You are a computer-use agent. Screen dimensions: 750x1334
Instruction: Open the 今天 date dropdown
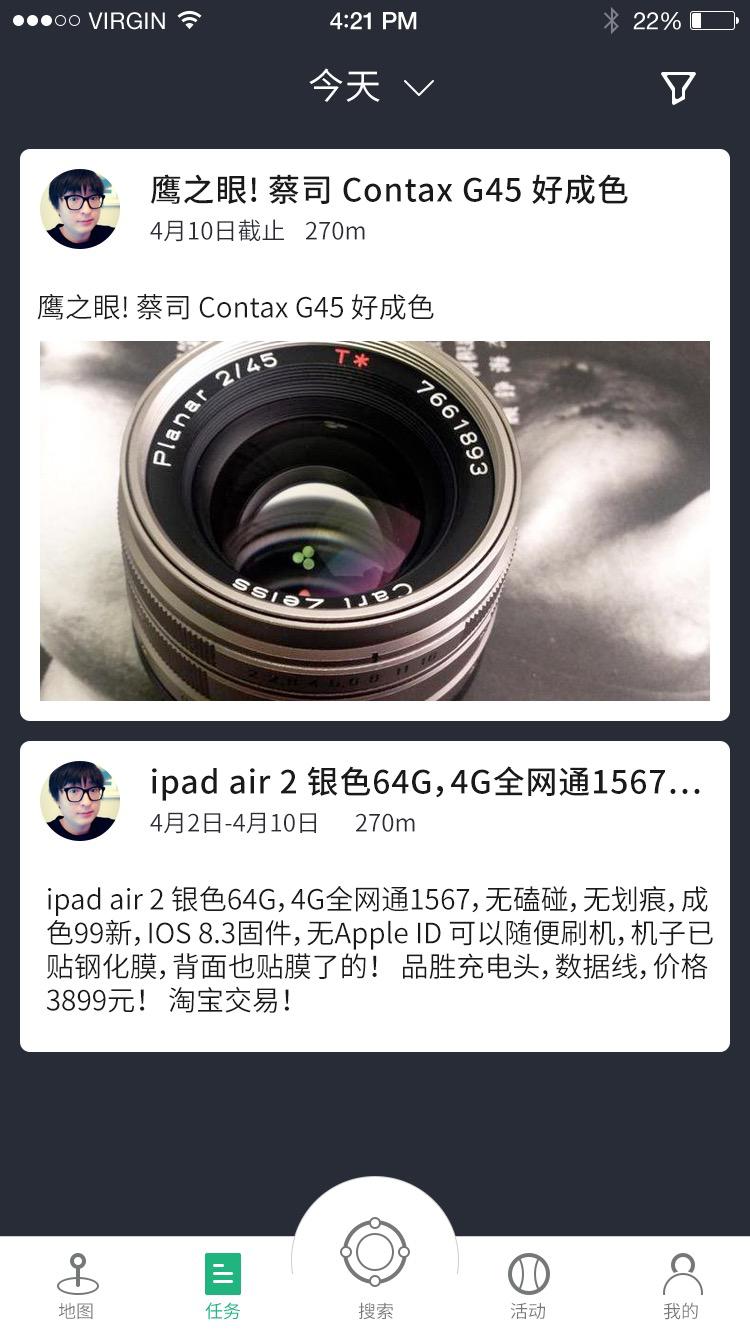pyautogui.click(x=372, y=87)
